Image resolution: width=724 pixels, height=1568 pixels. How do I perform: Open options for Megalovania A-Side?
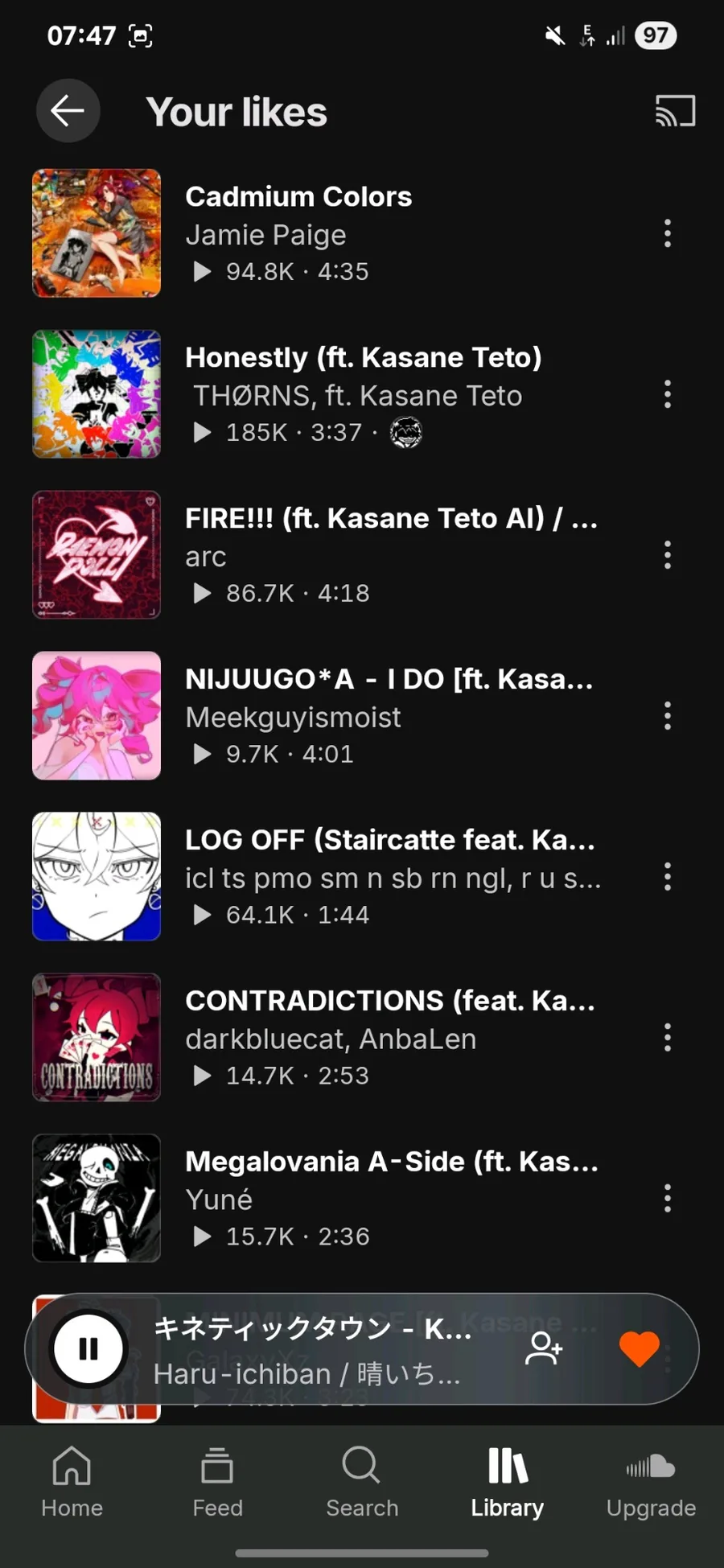[x=667, y=1199]
